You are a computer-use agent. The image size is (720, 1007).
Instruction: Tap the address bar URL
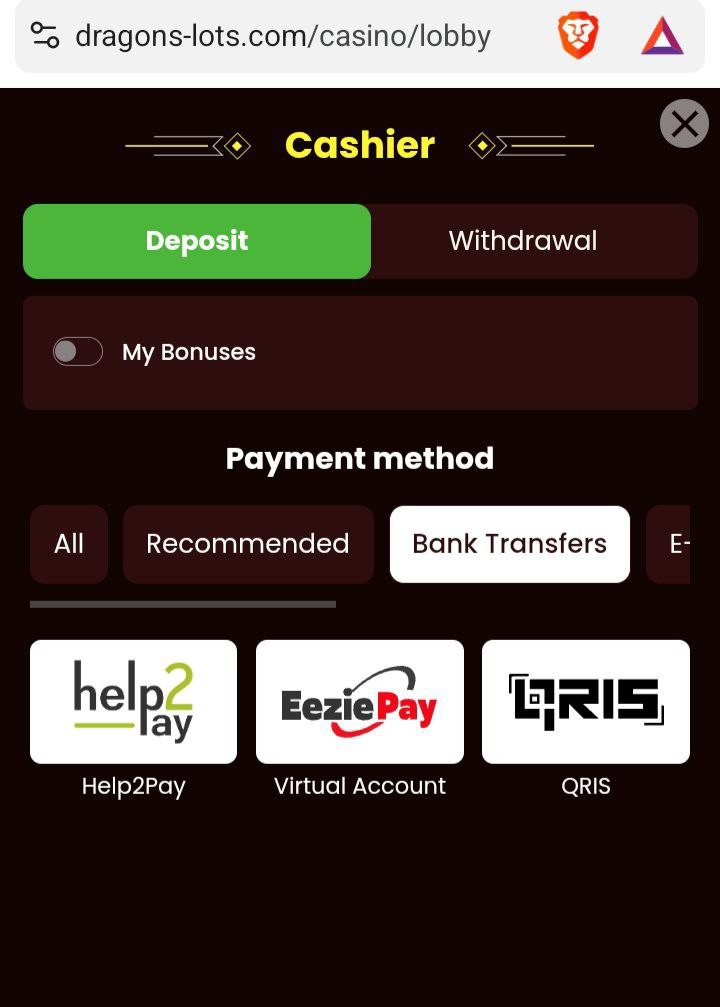[x=283, y=37]
